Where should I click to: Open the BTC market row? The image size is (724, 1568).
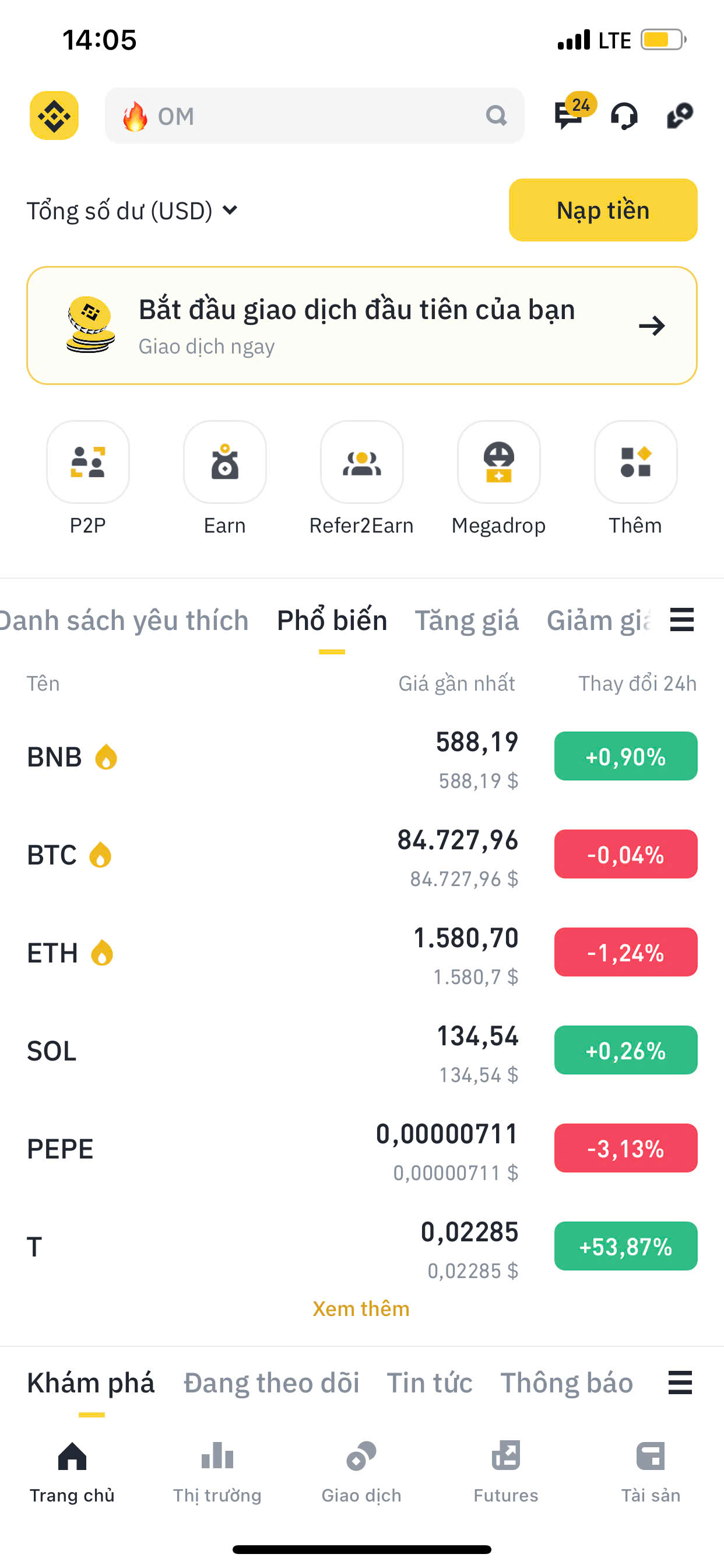362,855
